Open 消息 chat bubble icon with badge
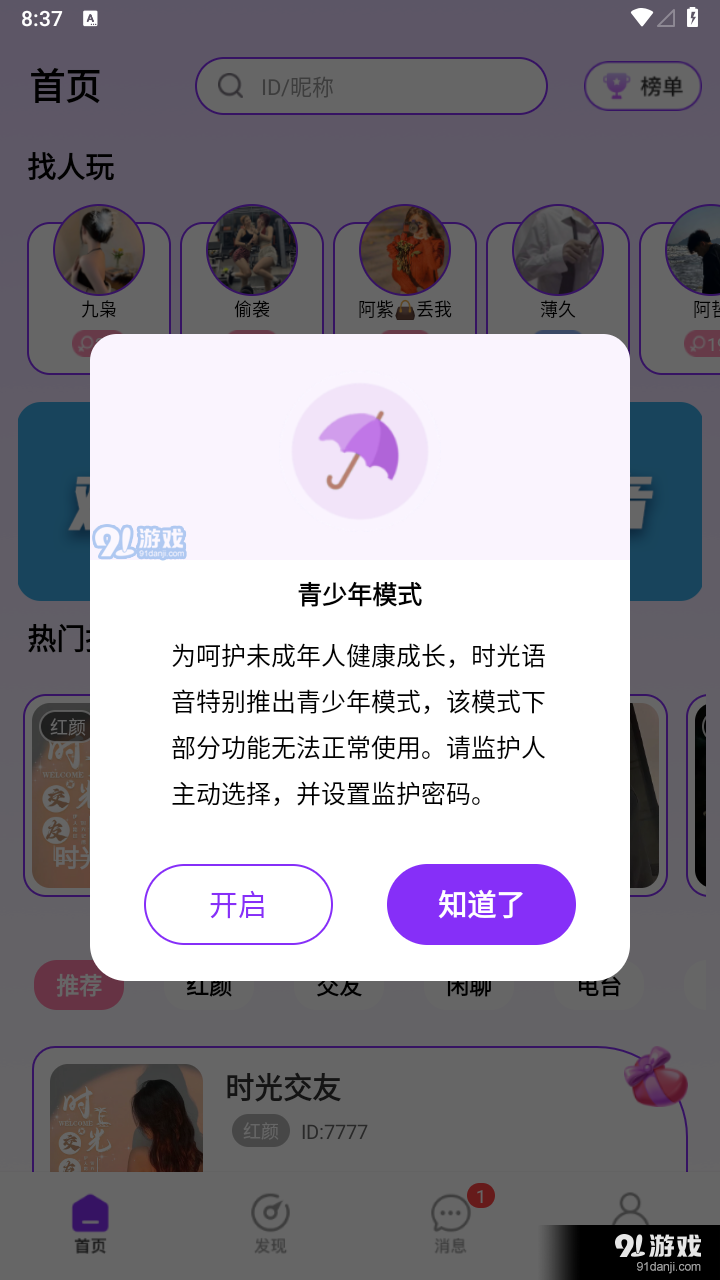Viewport: 720px width, 1280px height. coord(450,1214)
